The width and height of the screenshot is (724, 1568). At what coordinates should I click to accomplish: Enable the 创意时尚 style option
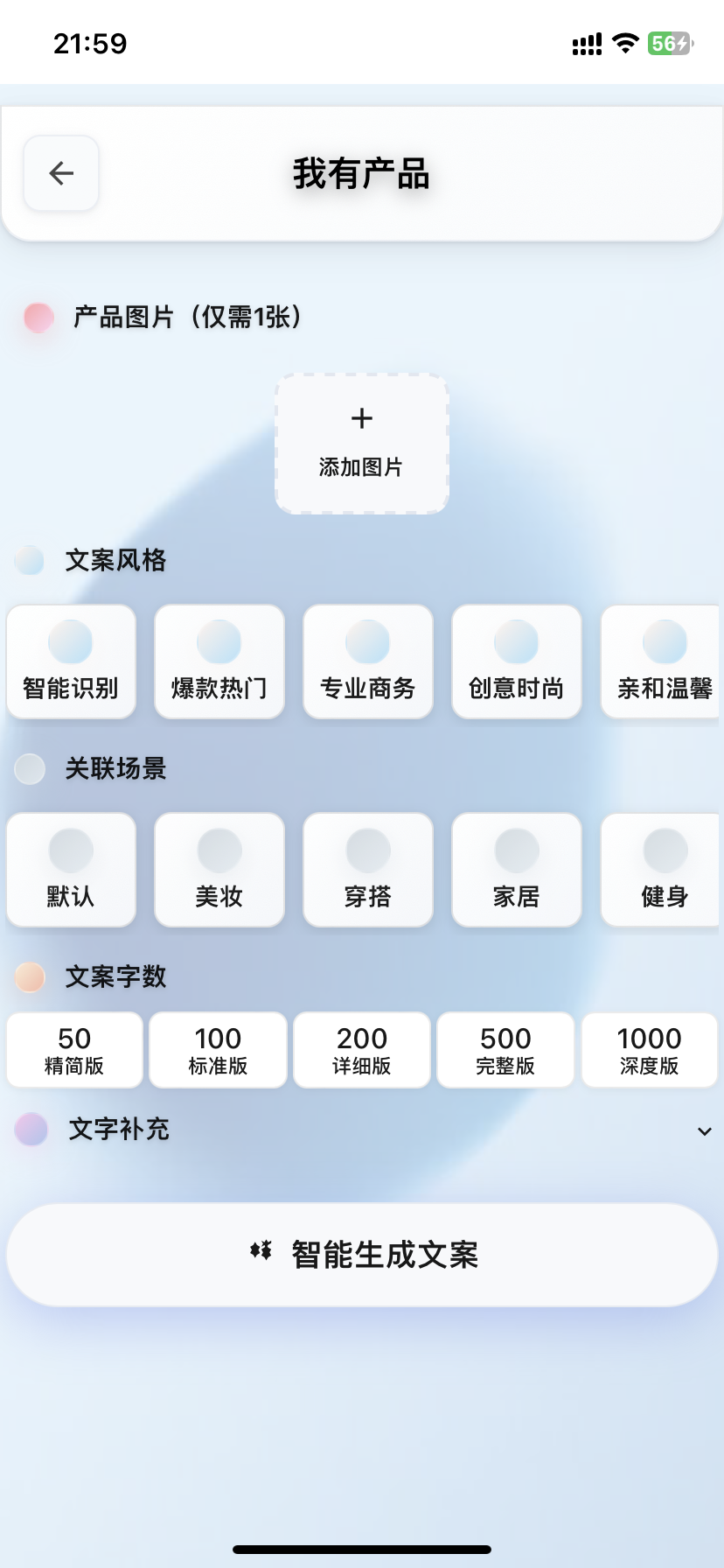pos(516,661)
